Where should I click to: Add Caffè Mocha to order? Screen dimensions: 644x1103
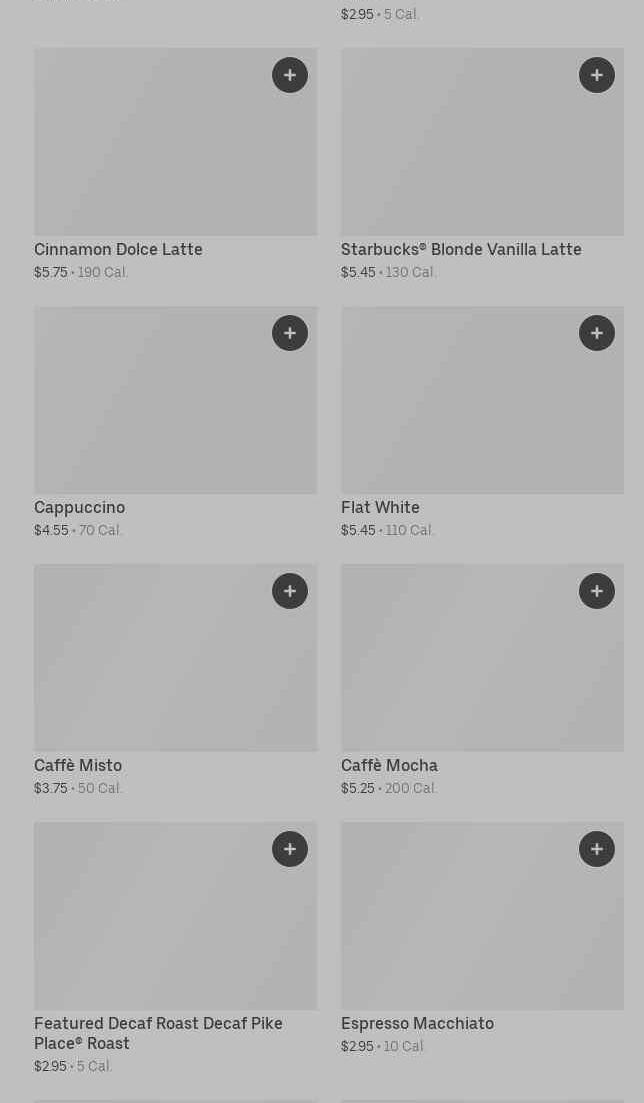click(597, 591)
